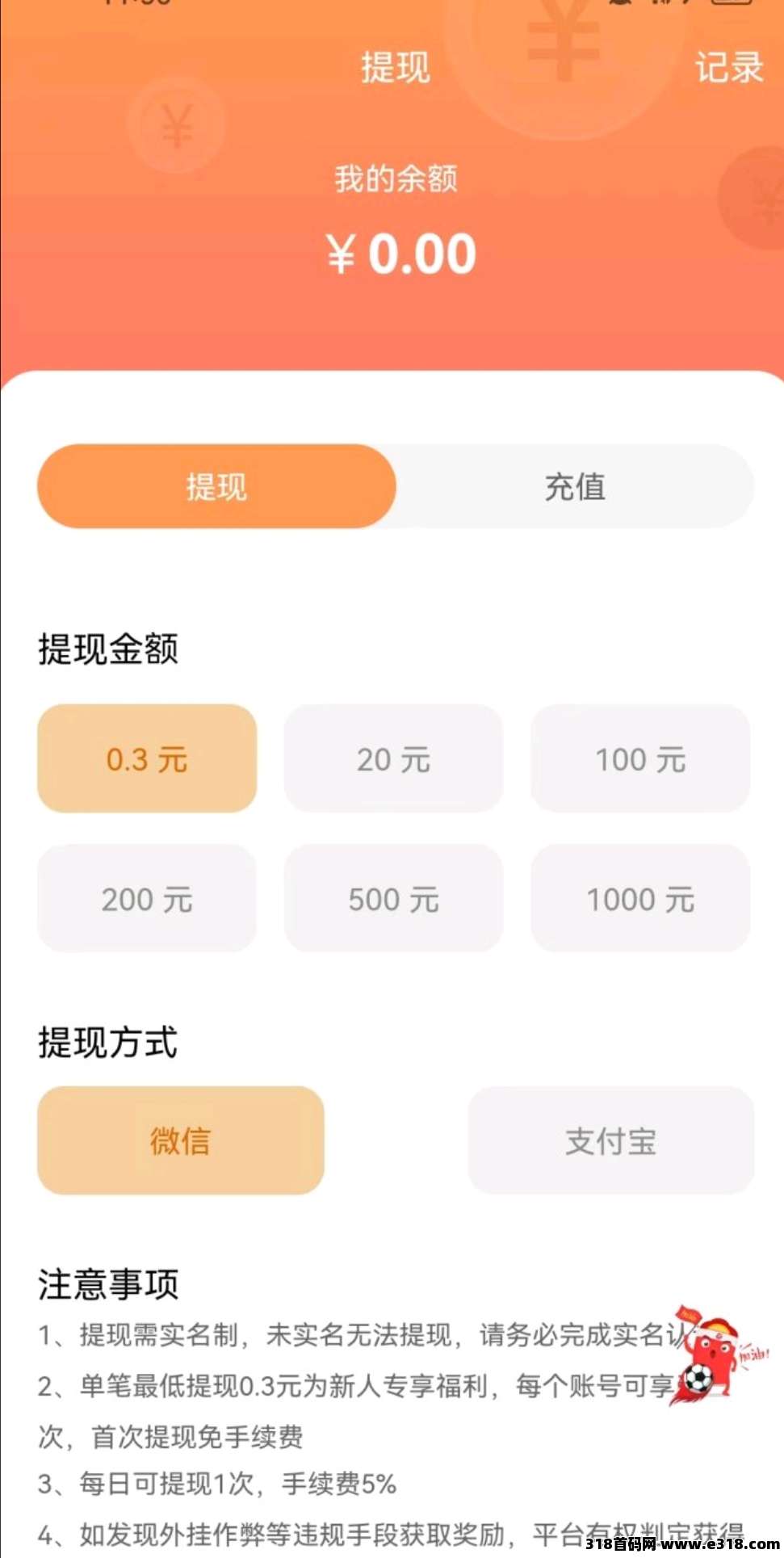
Task: Select the 1000 元 withdrawal amount
Action: coord(639,898)
